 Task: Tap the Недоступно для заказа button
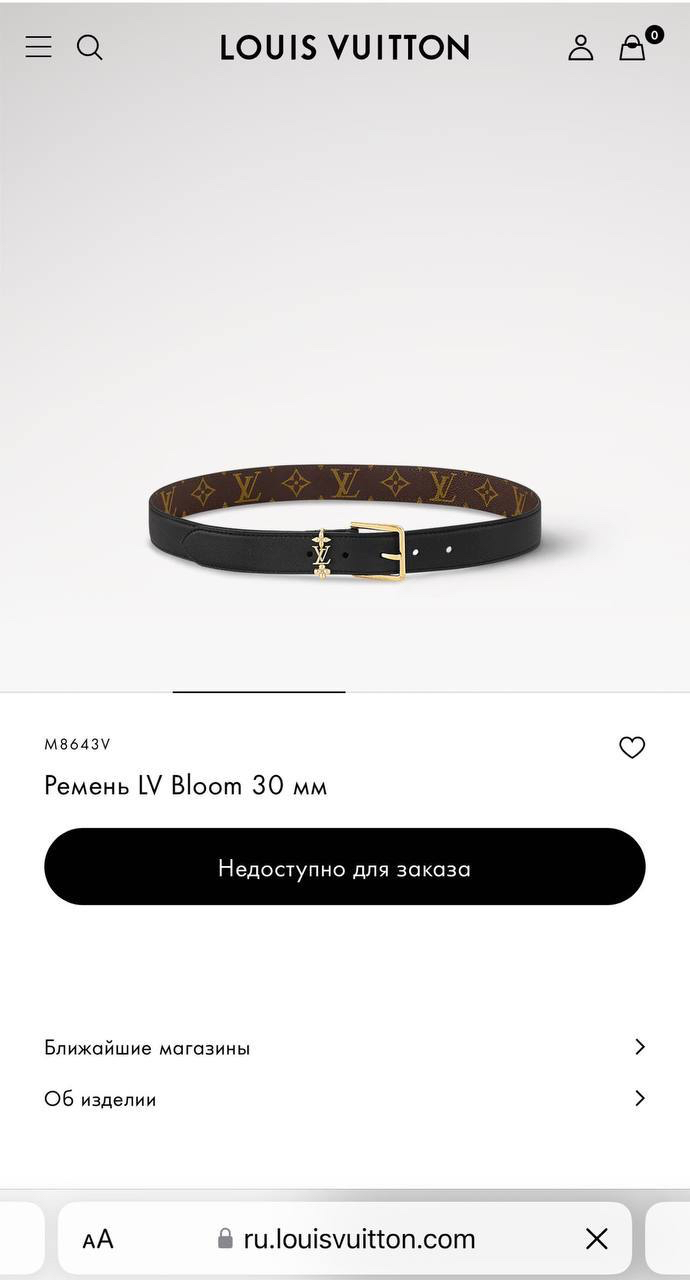pos(345,867)
